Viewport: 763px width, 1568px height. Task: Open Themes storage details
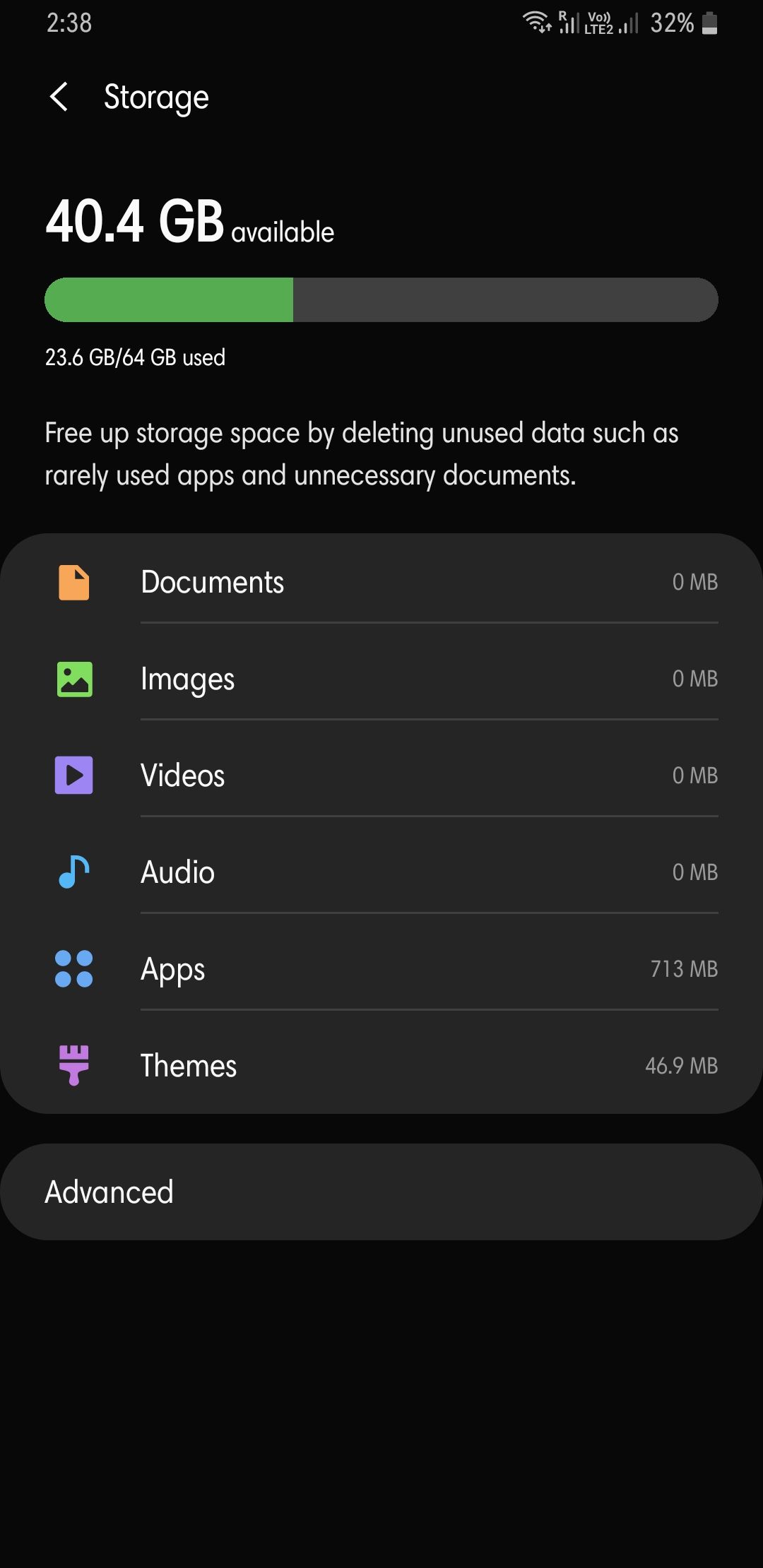pyautogui.click(x=381, y=1065)
